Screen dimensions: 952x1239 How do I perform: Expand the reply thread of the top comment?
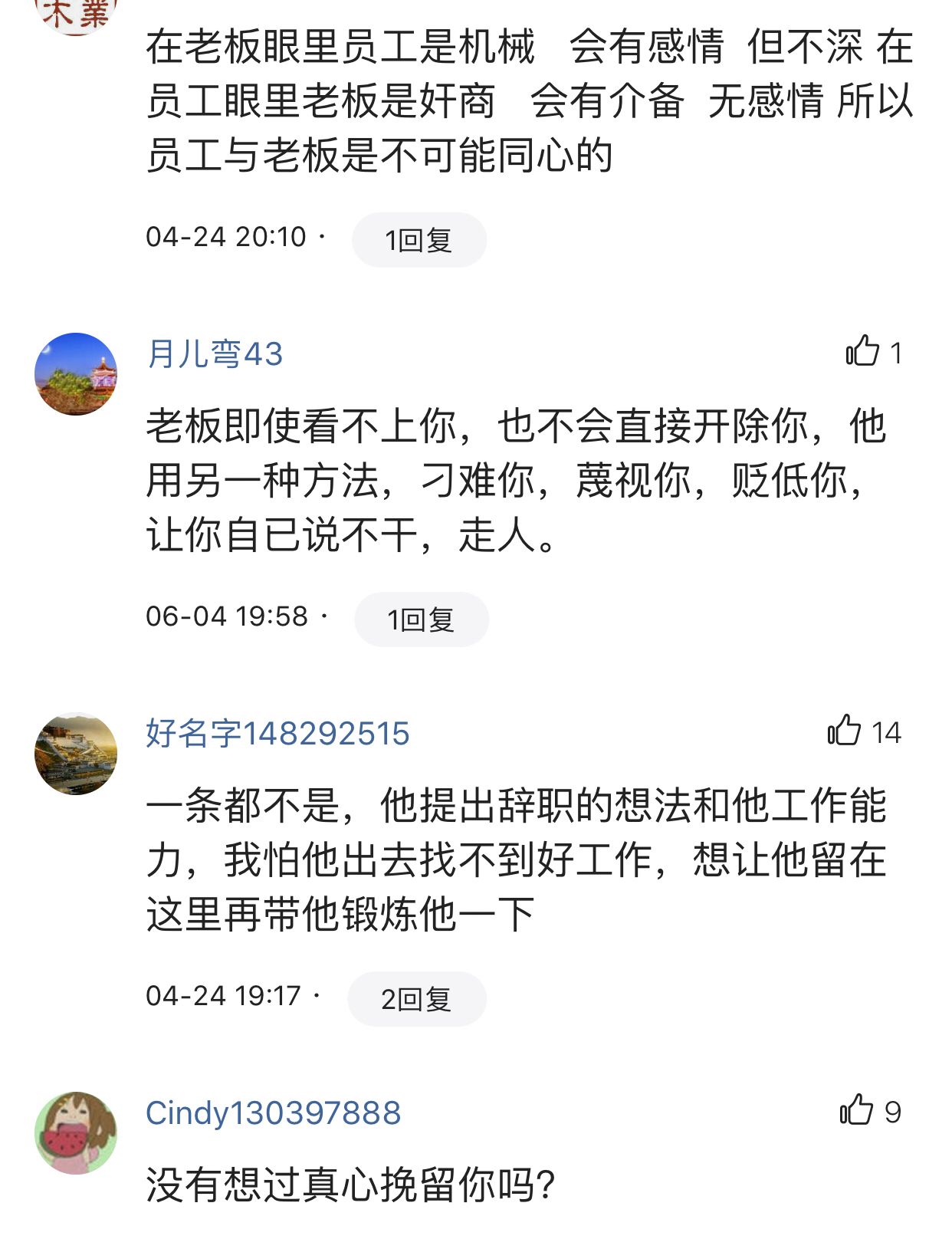[418, 238]
